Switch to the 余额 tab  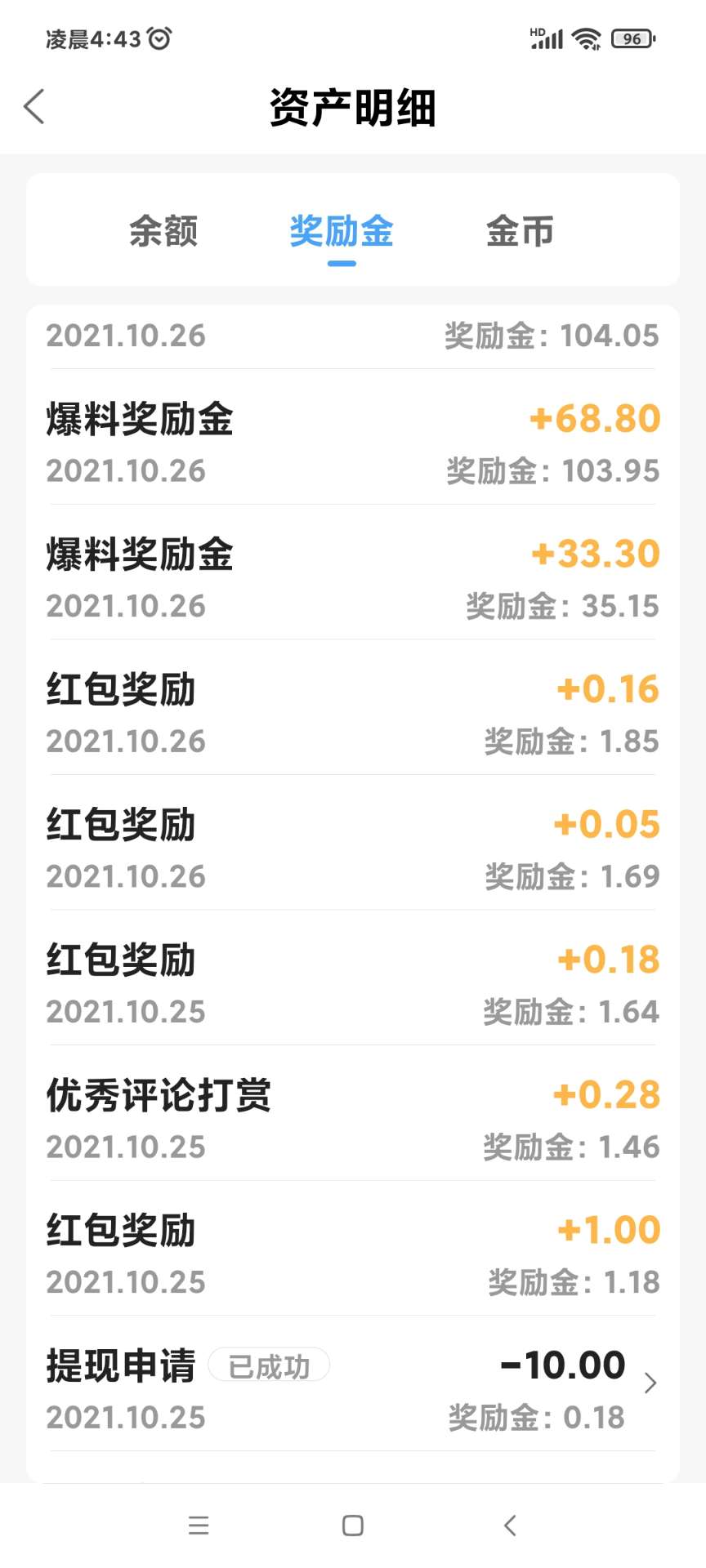pyautogui.click(x=163, y=231)
